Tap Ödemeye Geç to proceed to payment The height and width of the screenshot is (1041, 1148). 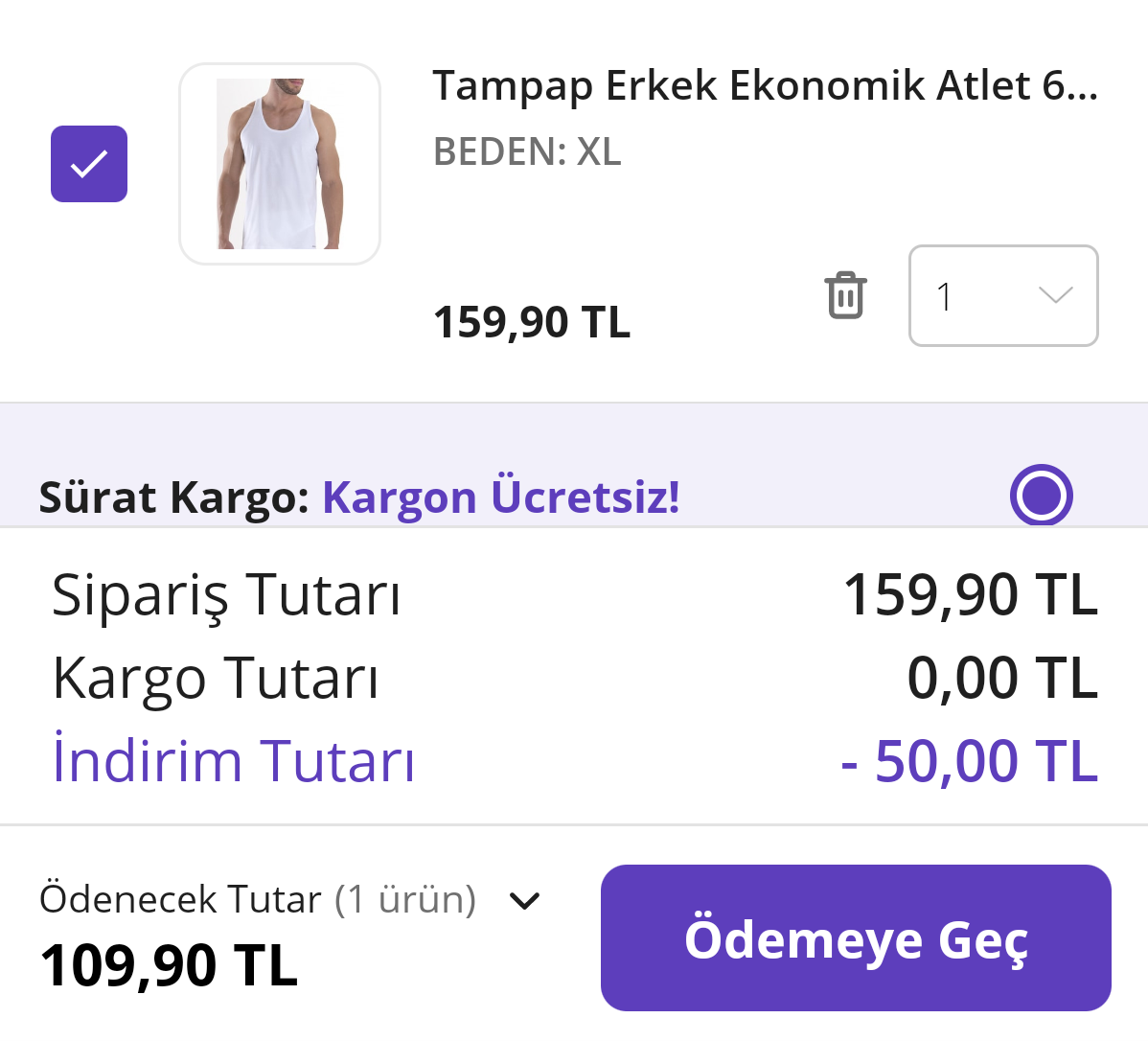(856, 937)
